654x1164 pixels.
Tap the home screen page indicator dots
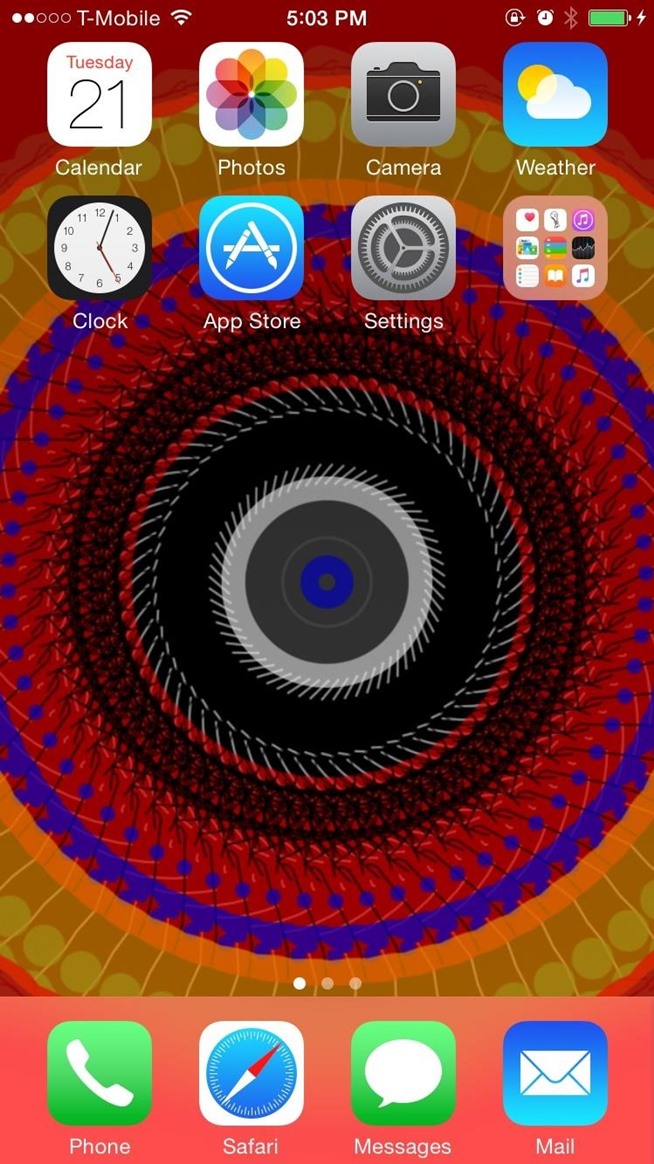click(x=327, y=983)
